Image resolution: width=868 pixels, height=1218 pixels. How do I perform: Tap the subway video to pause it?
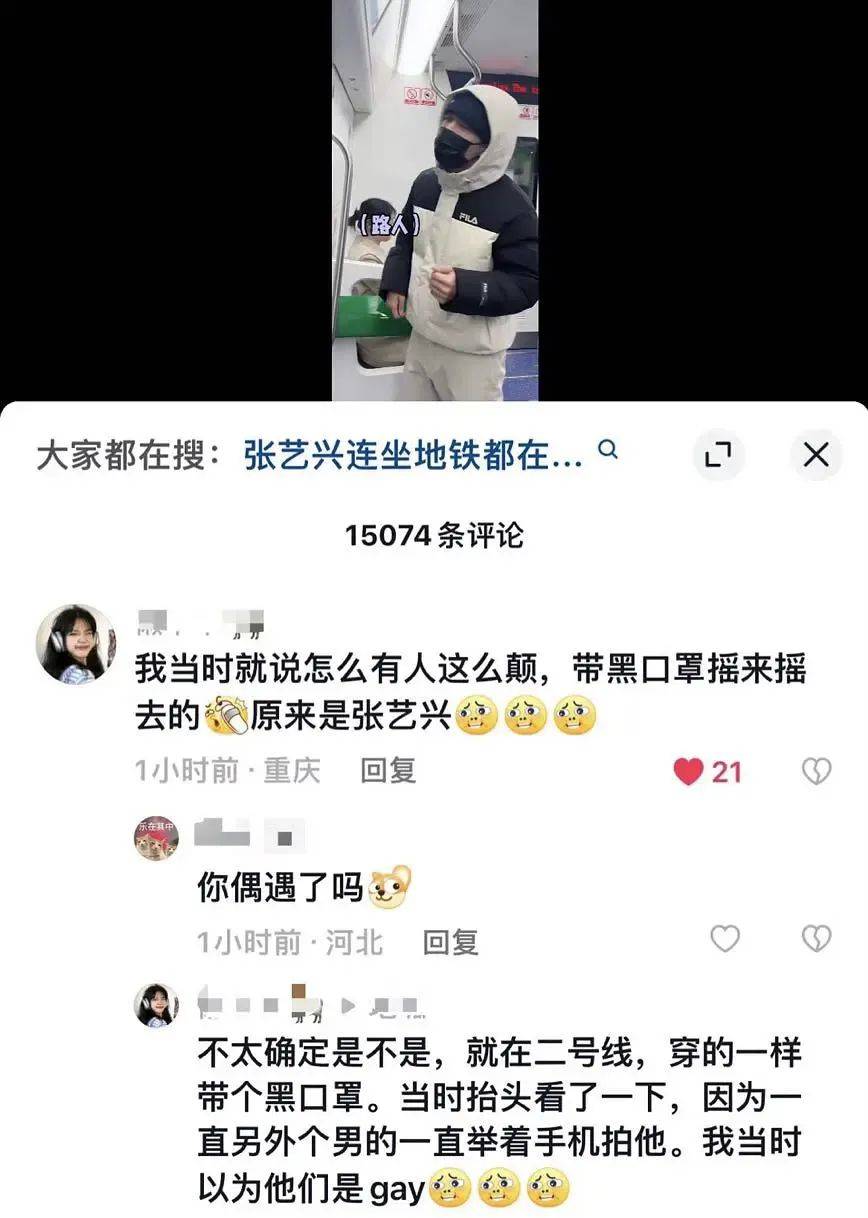[435, 200]
